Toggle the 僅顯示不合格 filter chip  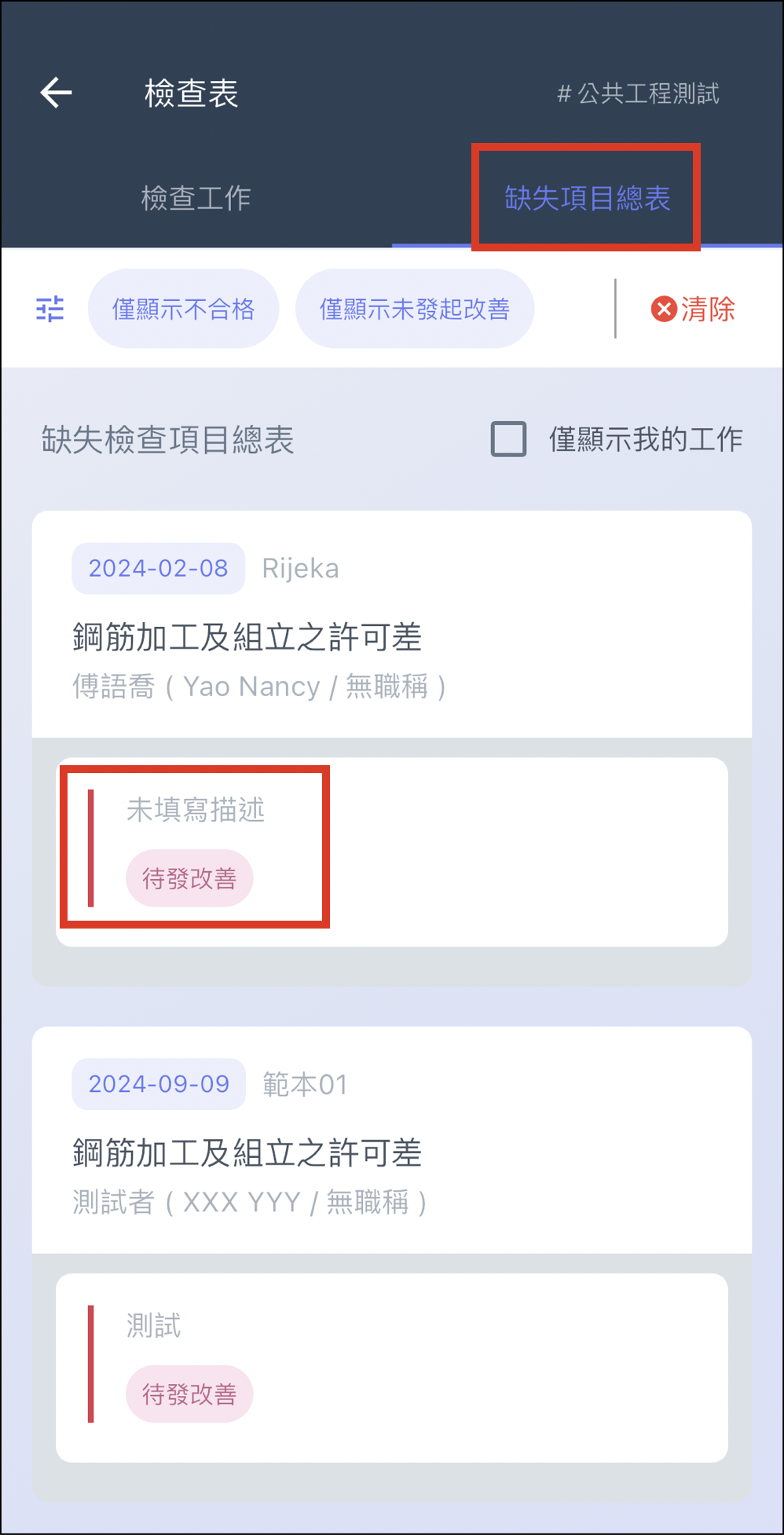(x=183, y=309)
